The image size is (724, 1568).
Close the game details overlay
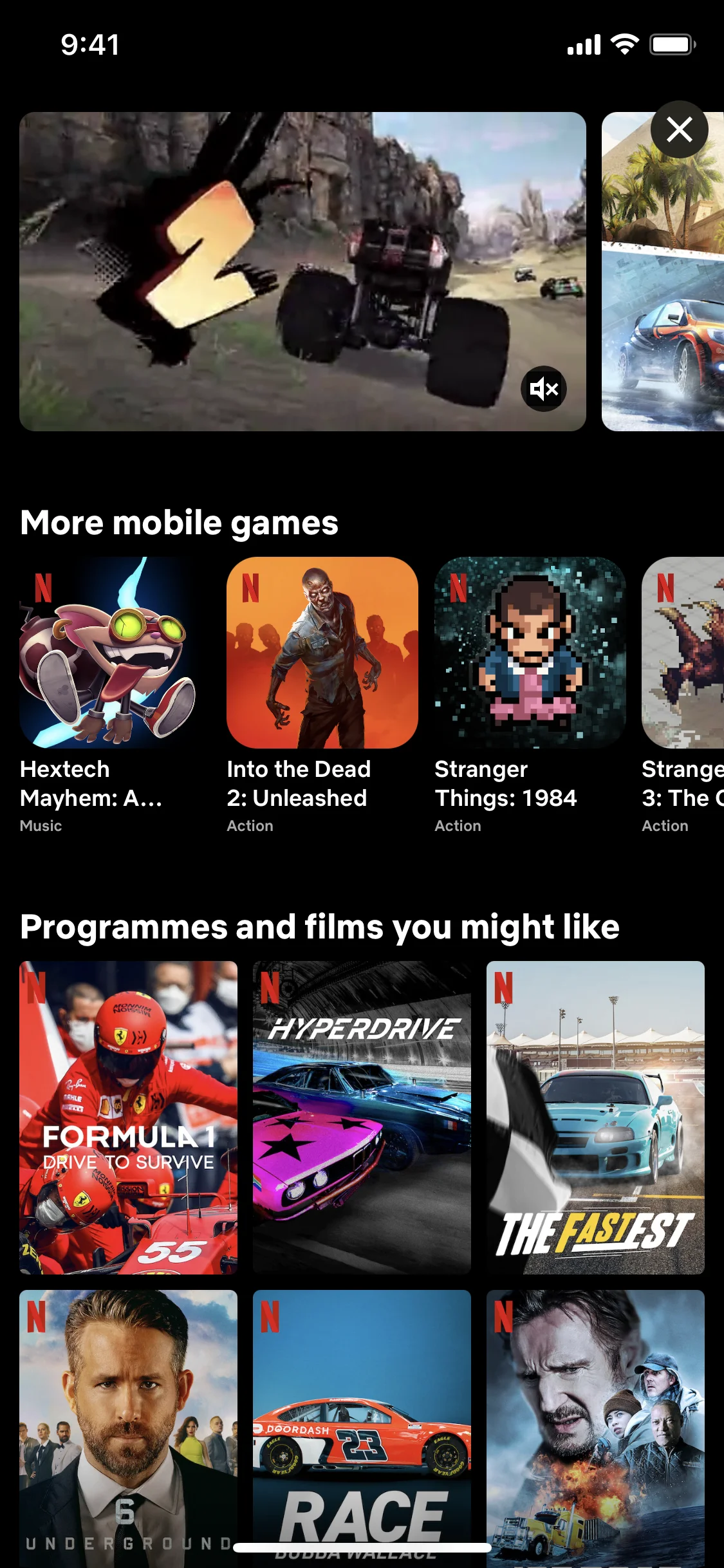679,129
